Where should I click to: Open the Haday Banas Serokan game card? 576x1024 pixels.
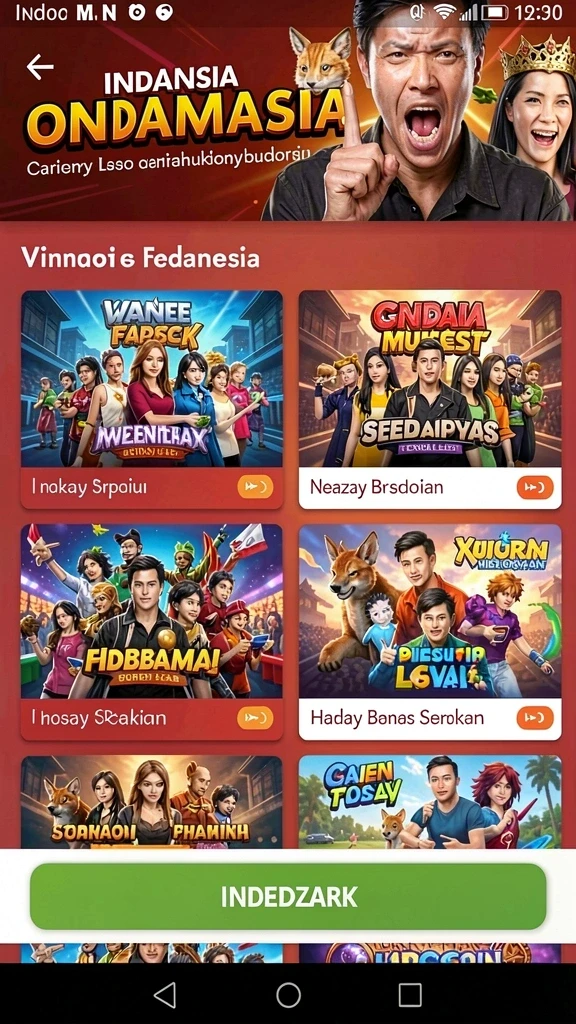click(430, 632)
